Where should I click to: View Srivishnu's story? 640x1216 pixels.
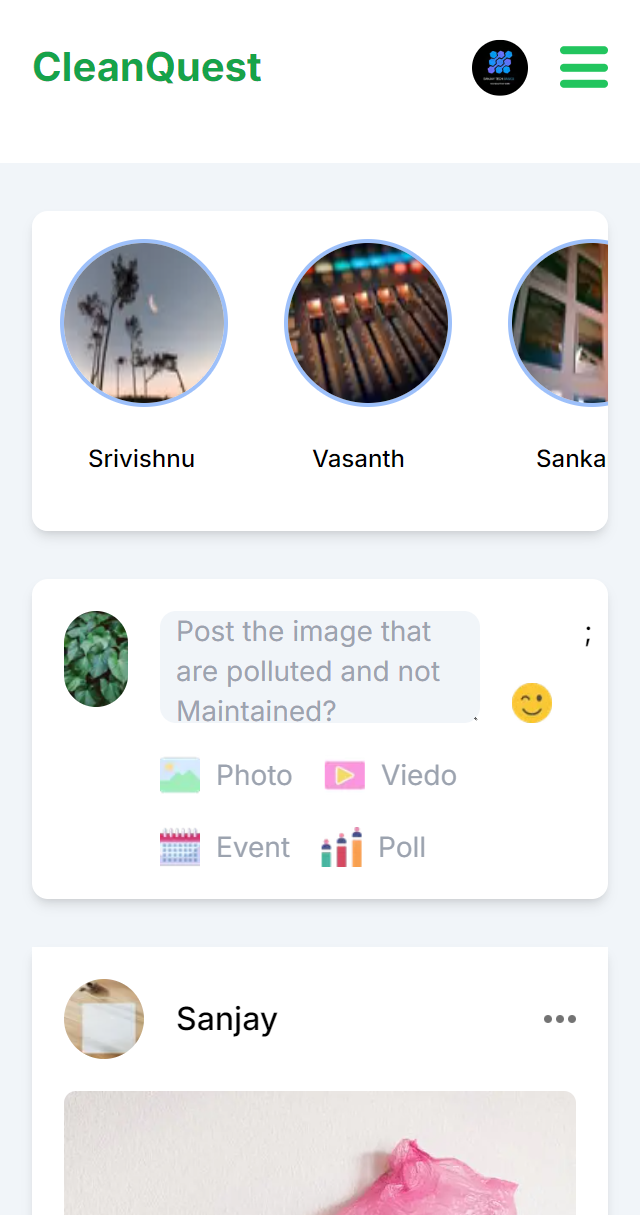point(144,323)
